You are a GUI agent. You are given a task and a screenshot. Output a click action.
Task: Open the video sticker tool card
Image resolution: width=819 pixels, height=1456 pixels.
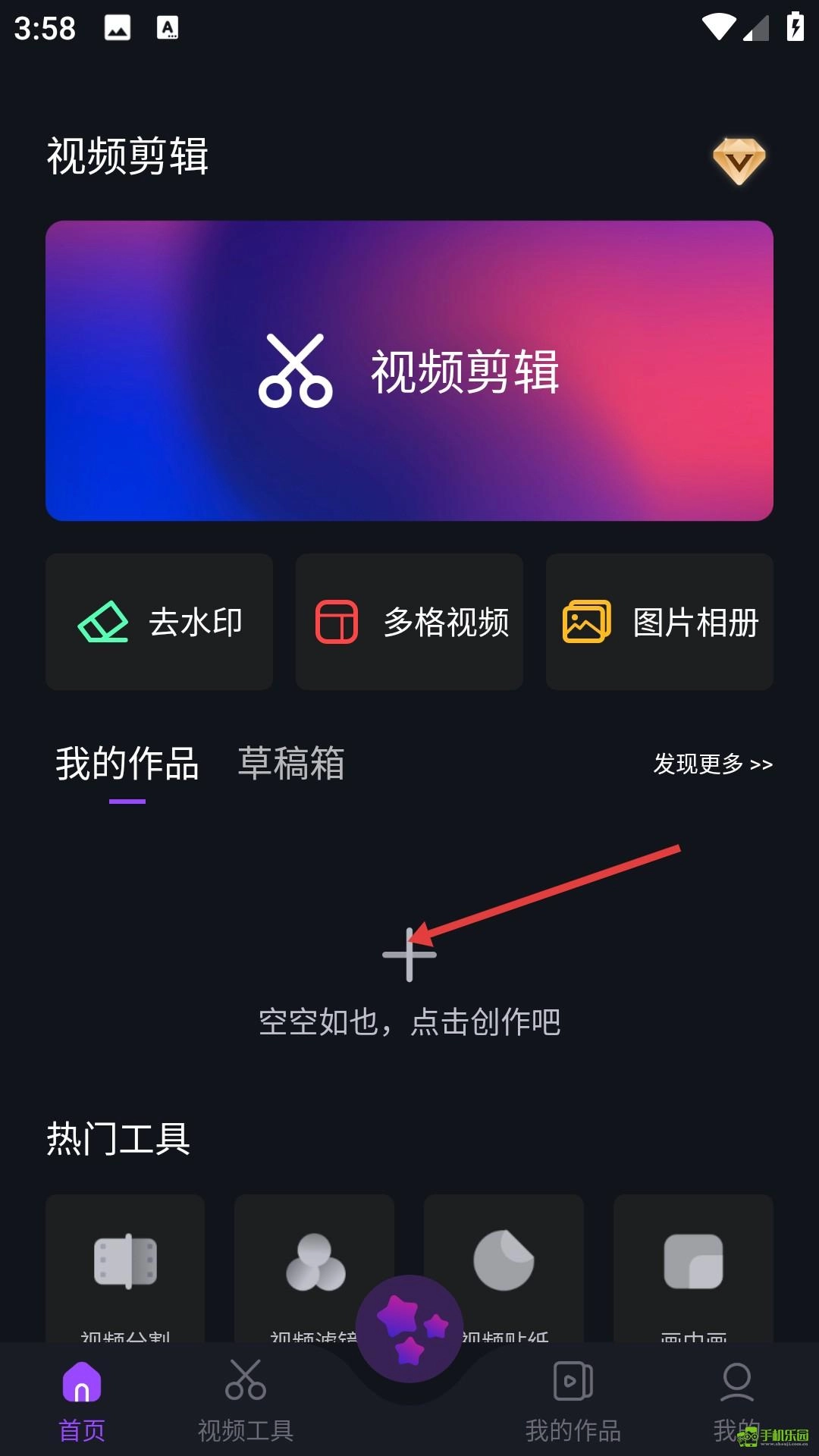(504, 1263)
